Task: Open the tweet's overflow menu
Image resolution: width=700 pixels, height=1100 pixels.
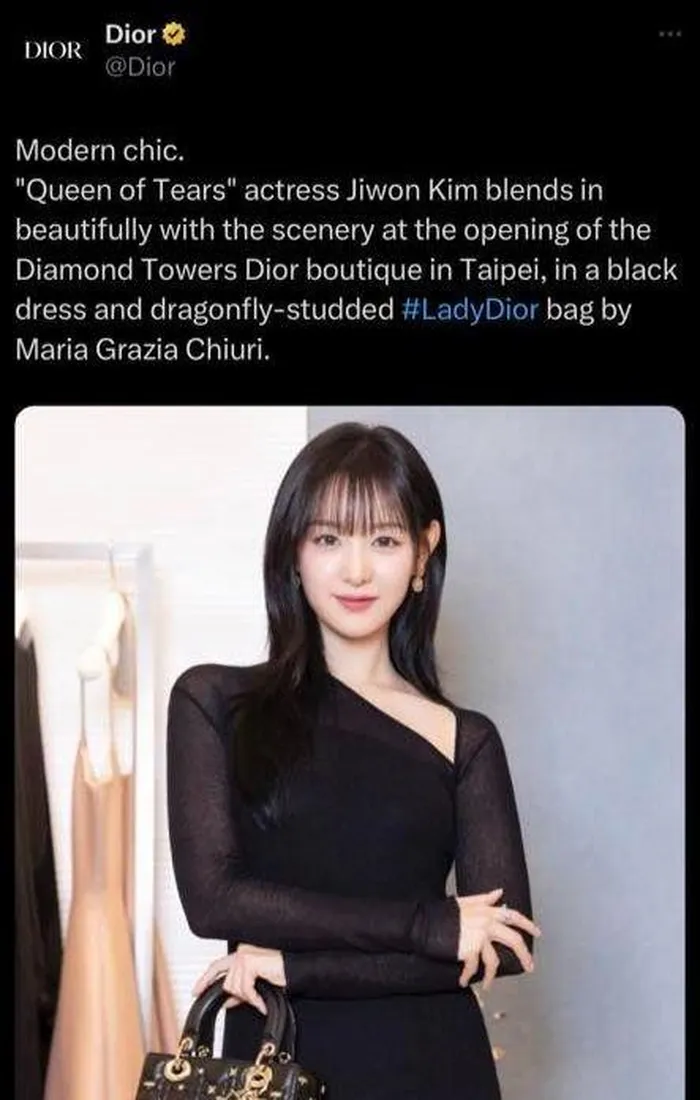Action: click(668, 34)
